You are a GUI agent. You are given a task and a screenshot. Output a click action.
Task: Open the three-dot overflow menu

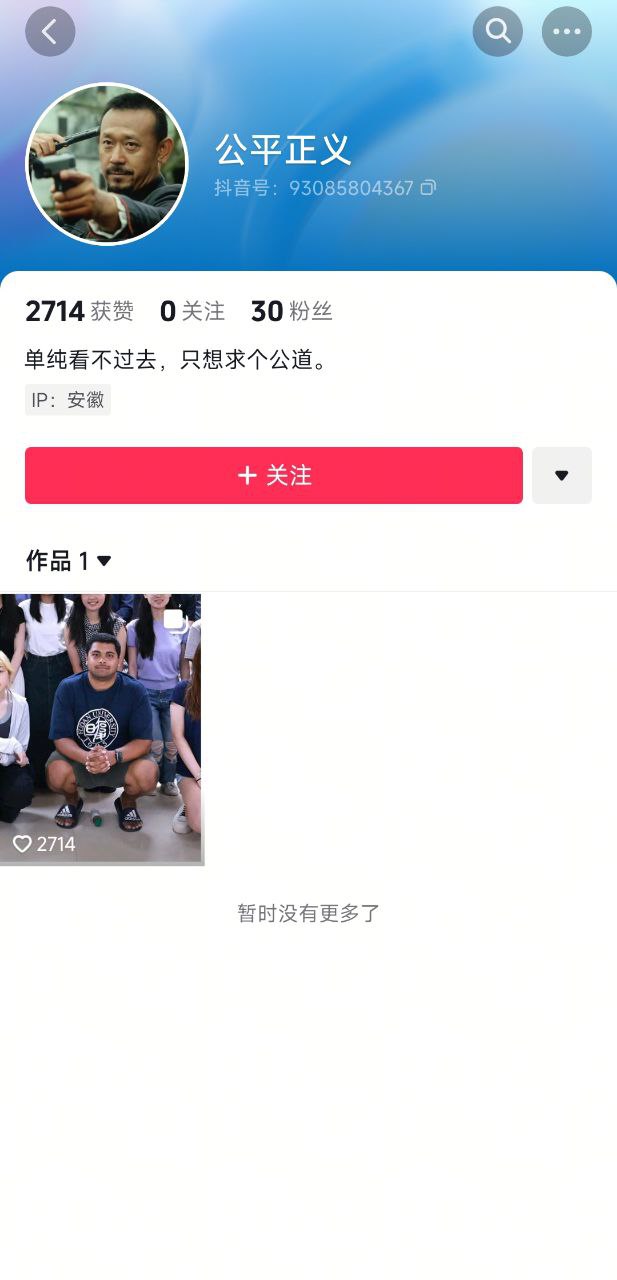(567, 31)
